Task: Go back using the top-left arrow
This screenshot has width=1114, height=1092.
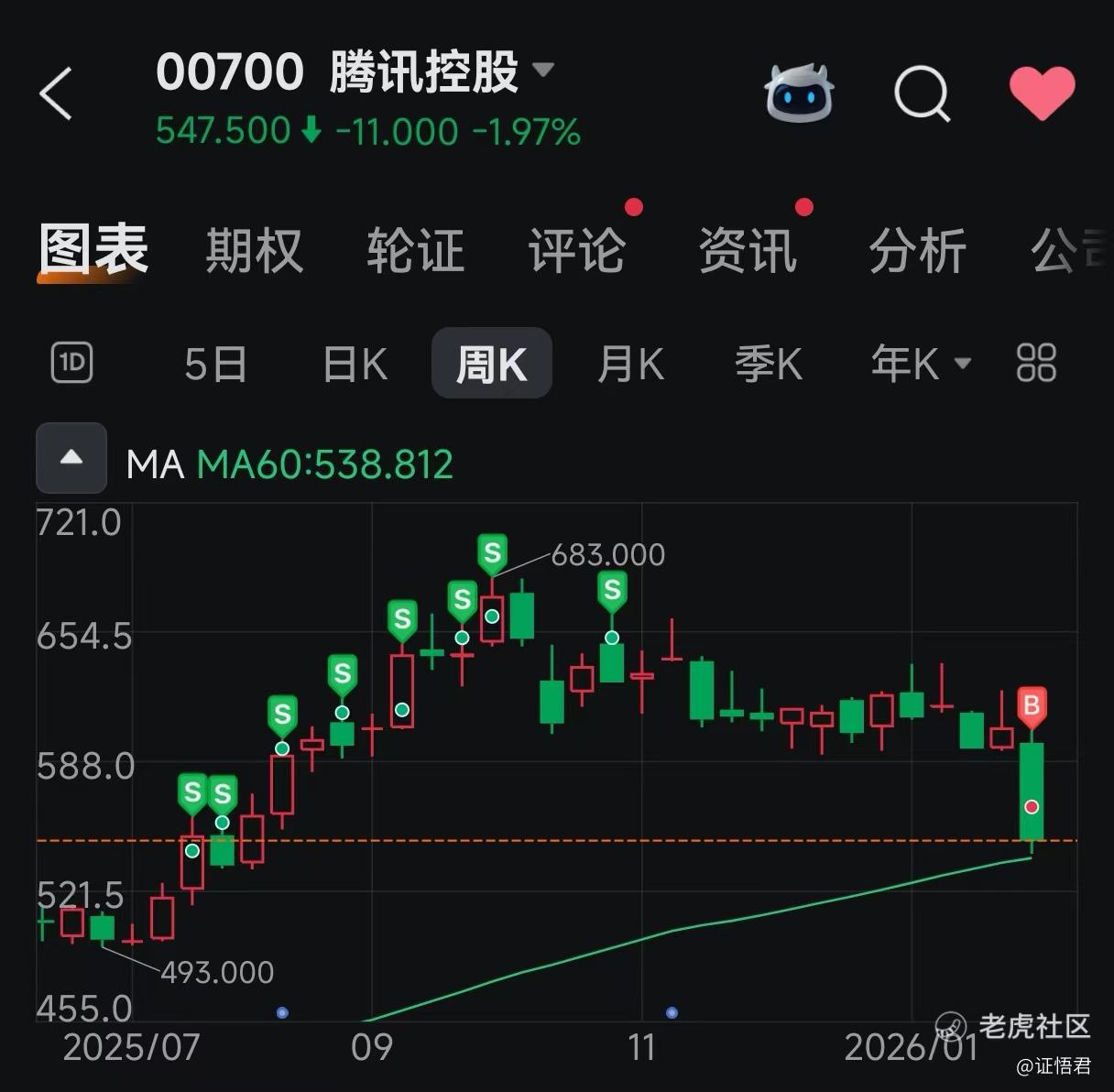Action: (x=56, y=93)
